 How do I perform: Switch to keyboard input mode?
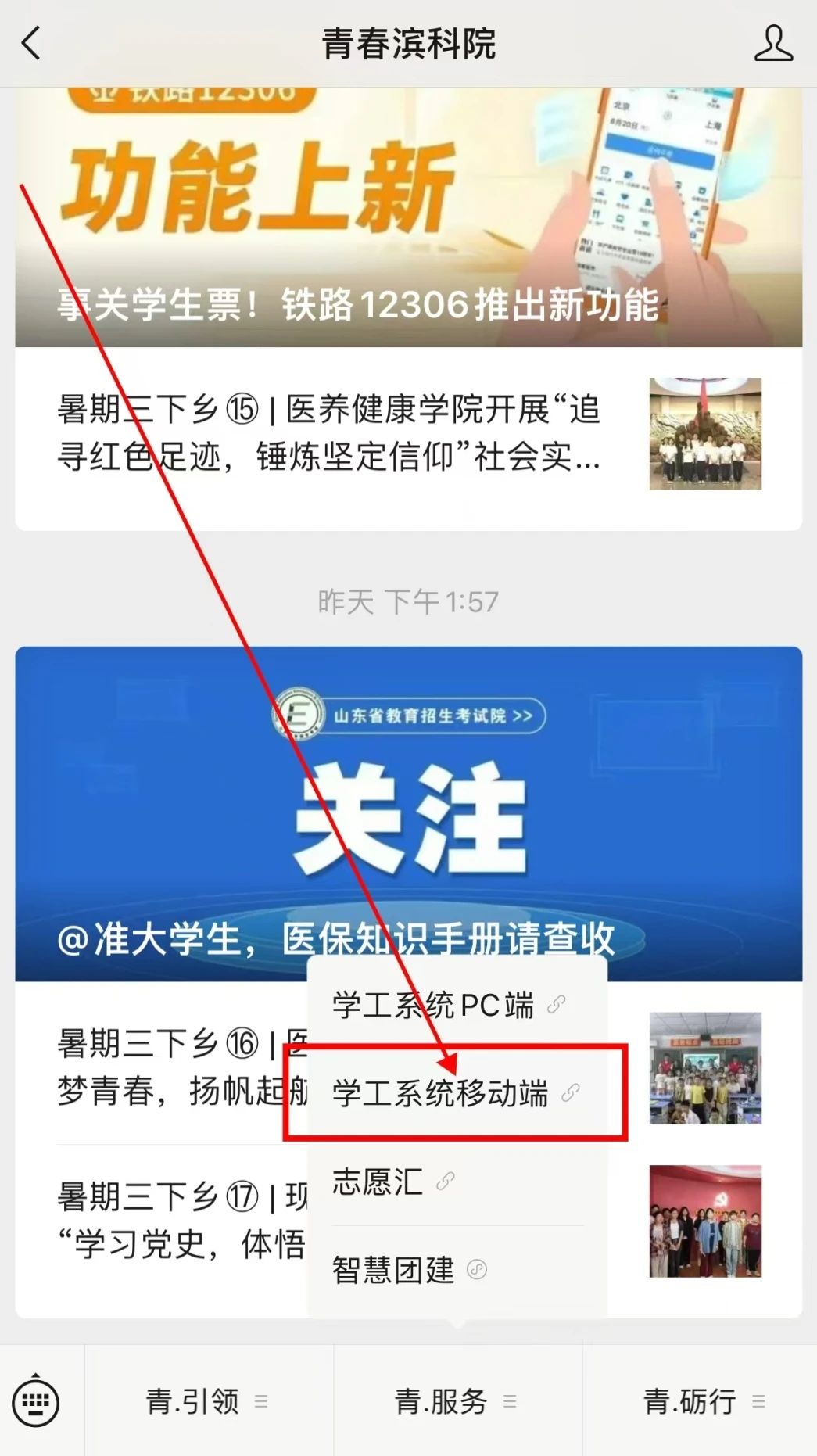click(36, 1401)
